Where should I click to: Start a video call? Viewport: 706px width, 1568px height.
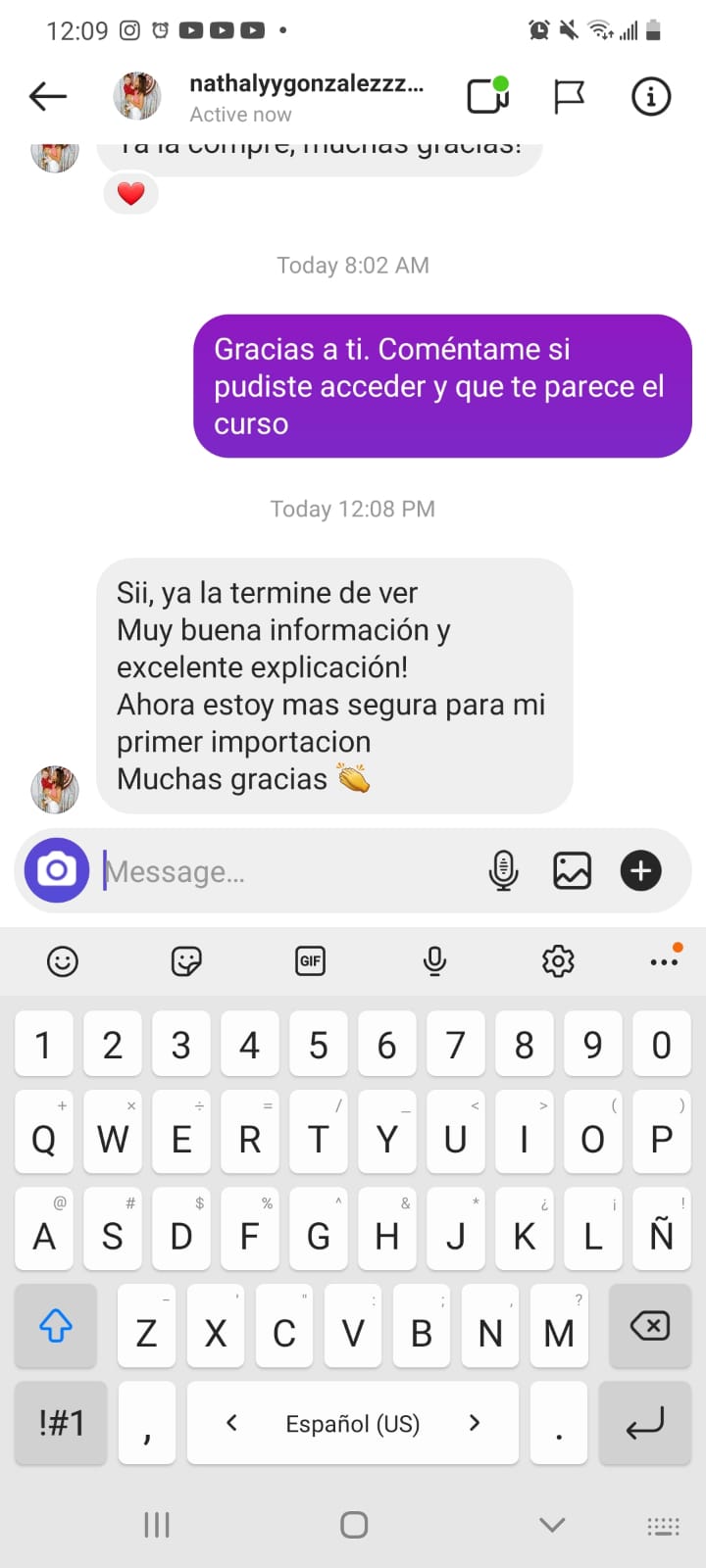tap(487, 96)
